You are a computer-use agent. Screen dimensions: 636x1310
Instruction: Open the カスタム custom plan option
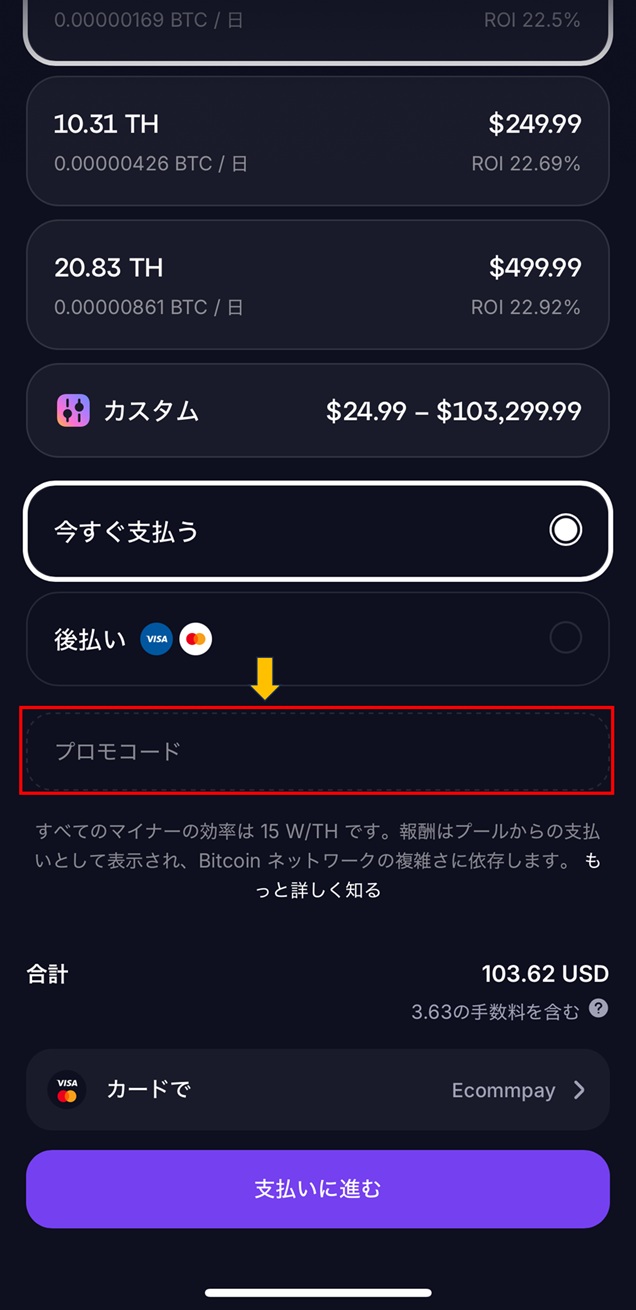[x=317, y=411]
